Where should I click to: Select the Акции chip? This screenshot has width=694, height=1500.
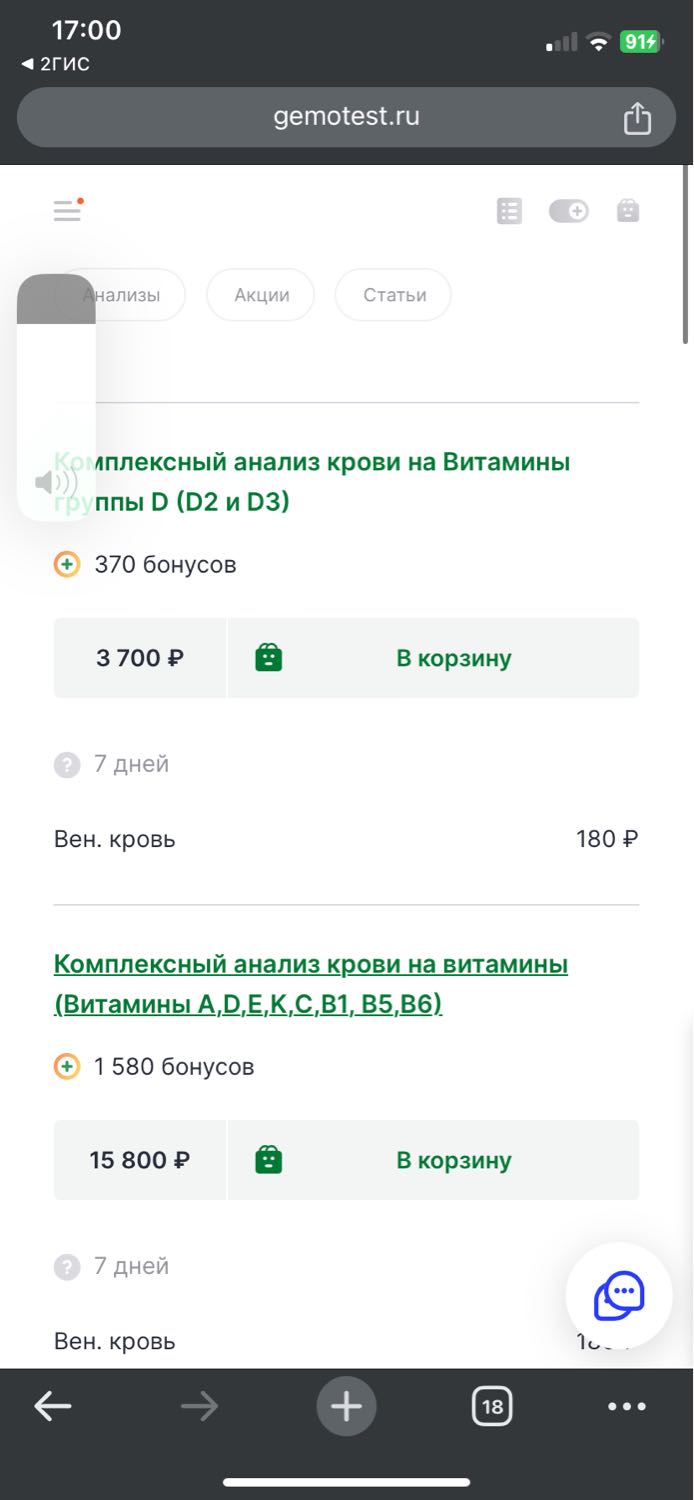coord(261,295)
